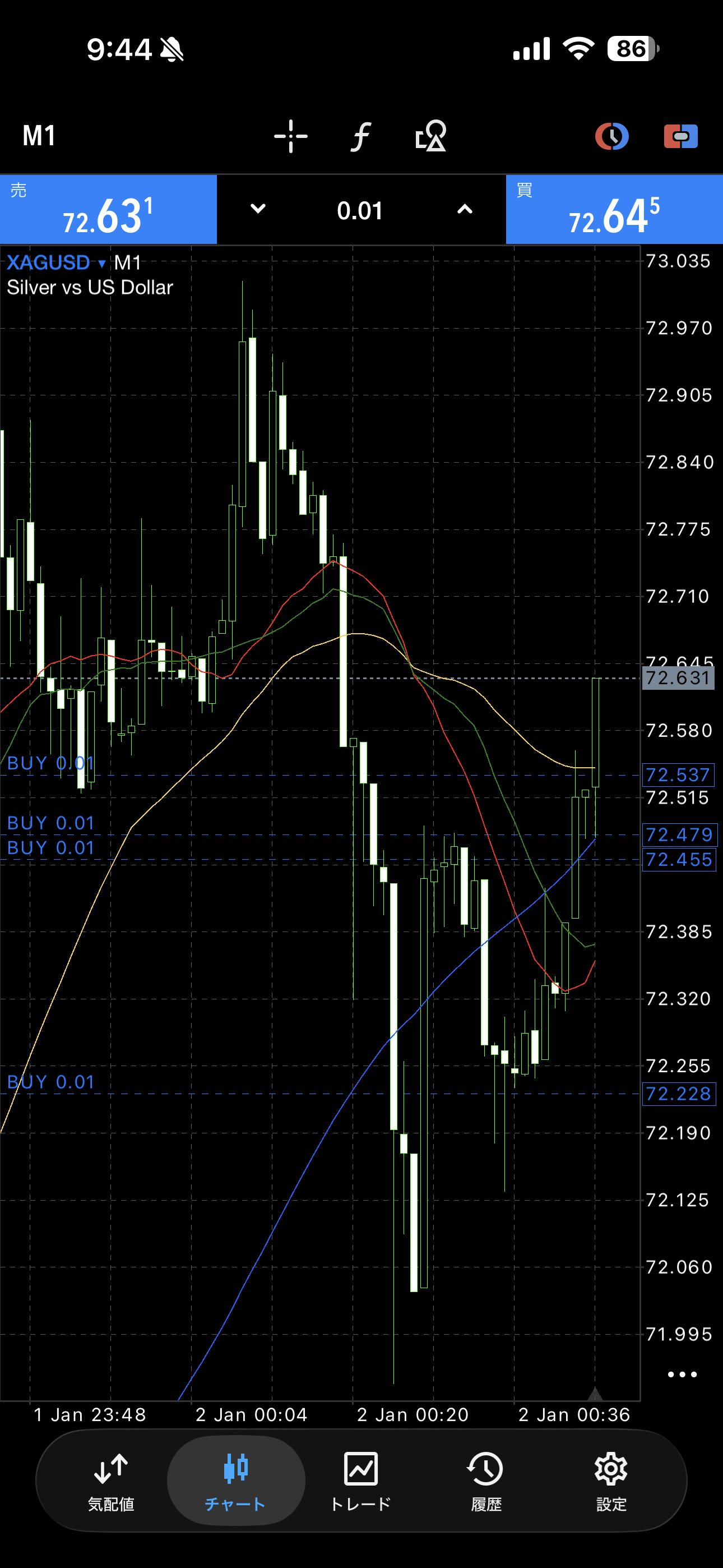Open the 設定 settings tab

tap(611, 1481)
